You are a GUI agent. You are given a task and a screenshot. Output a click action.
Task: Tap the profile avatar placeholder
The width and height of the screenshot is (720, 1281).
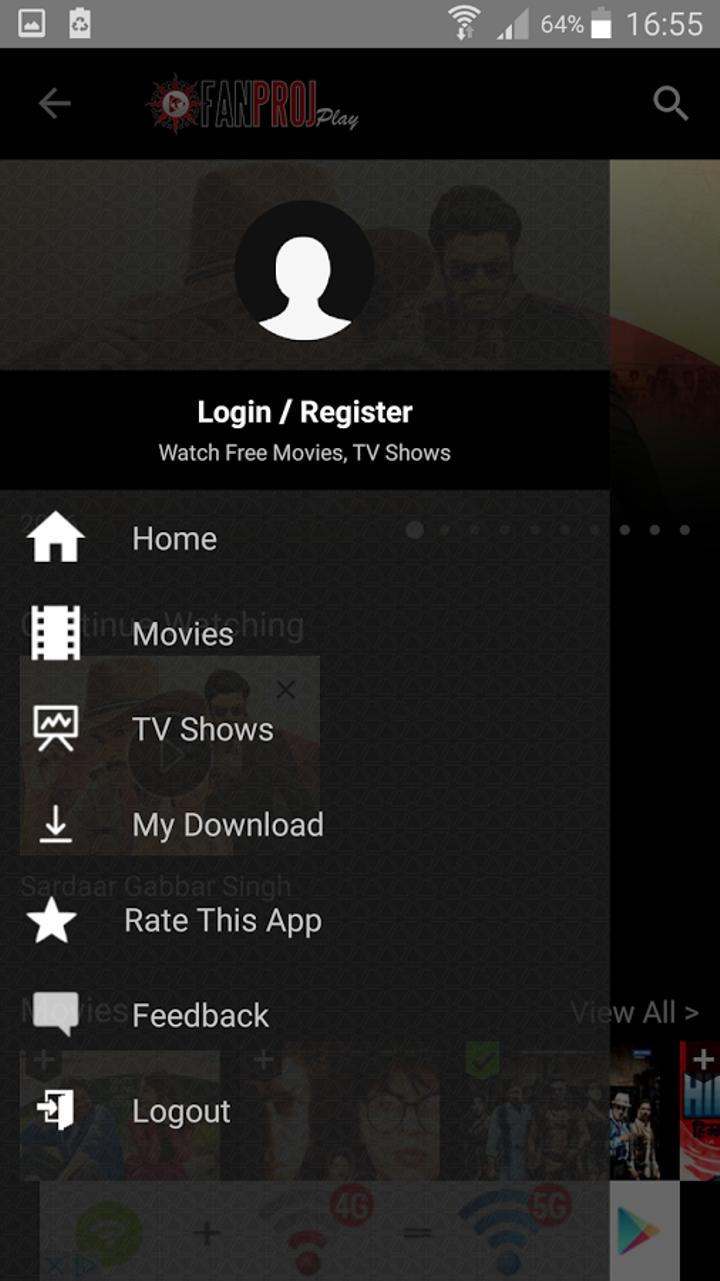[304, 270]
